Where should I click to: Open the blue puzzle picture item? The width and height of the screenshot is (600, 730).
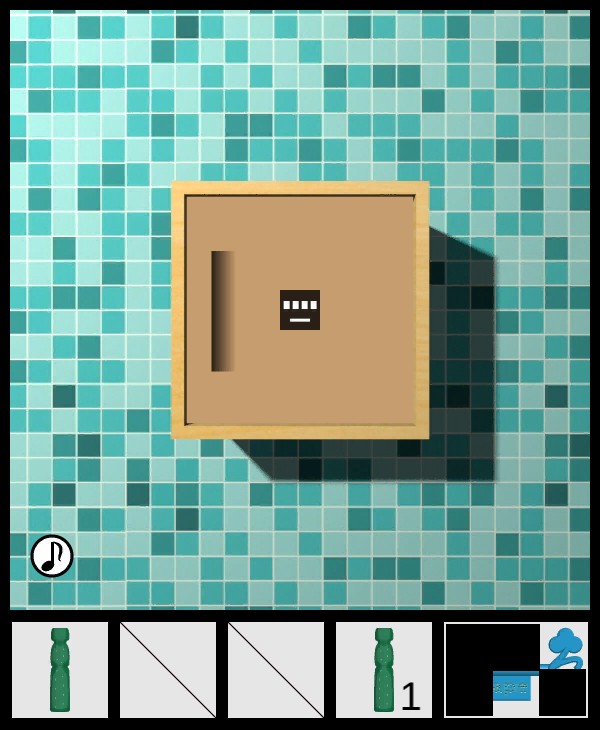pos(516,670)
